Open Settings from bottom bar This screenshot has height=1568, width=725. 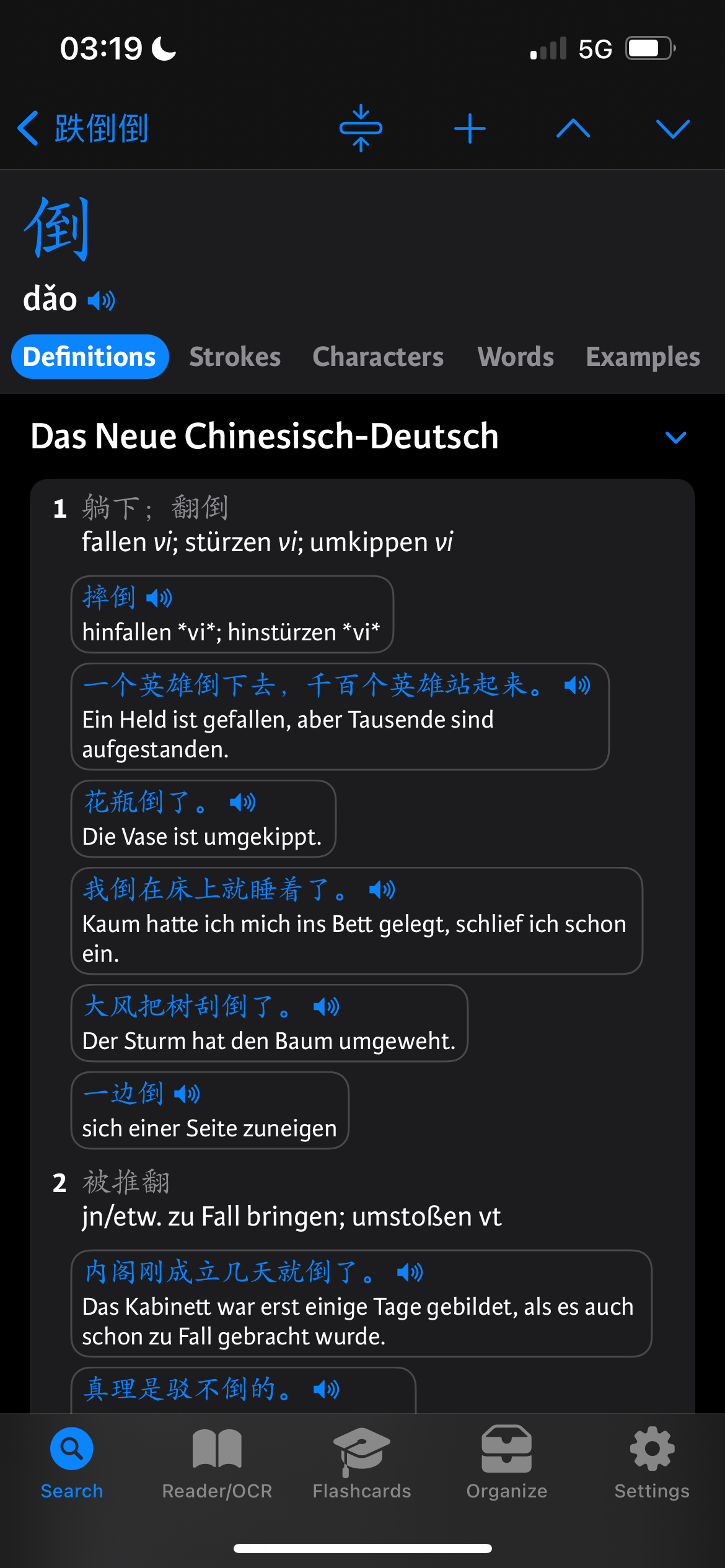click(652, 1464)
